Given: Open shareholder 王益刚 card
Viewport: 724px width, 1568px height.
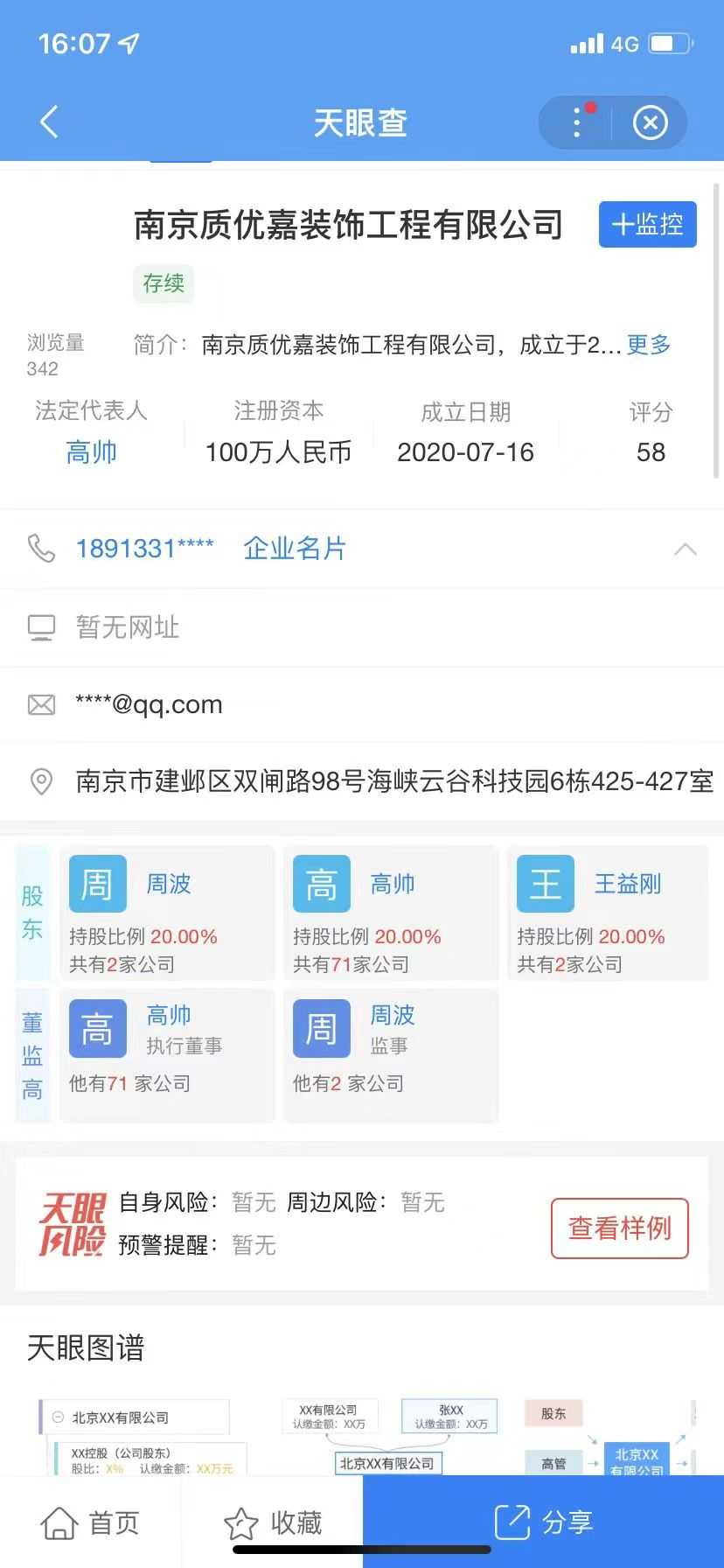Looking at the screenshot, I should tap(608, 913).
